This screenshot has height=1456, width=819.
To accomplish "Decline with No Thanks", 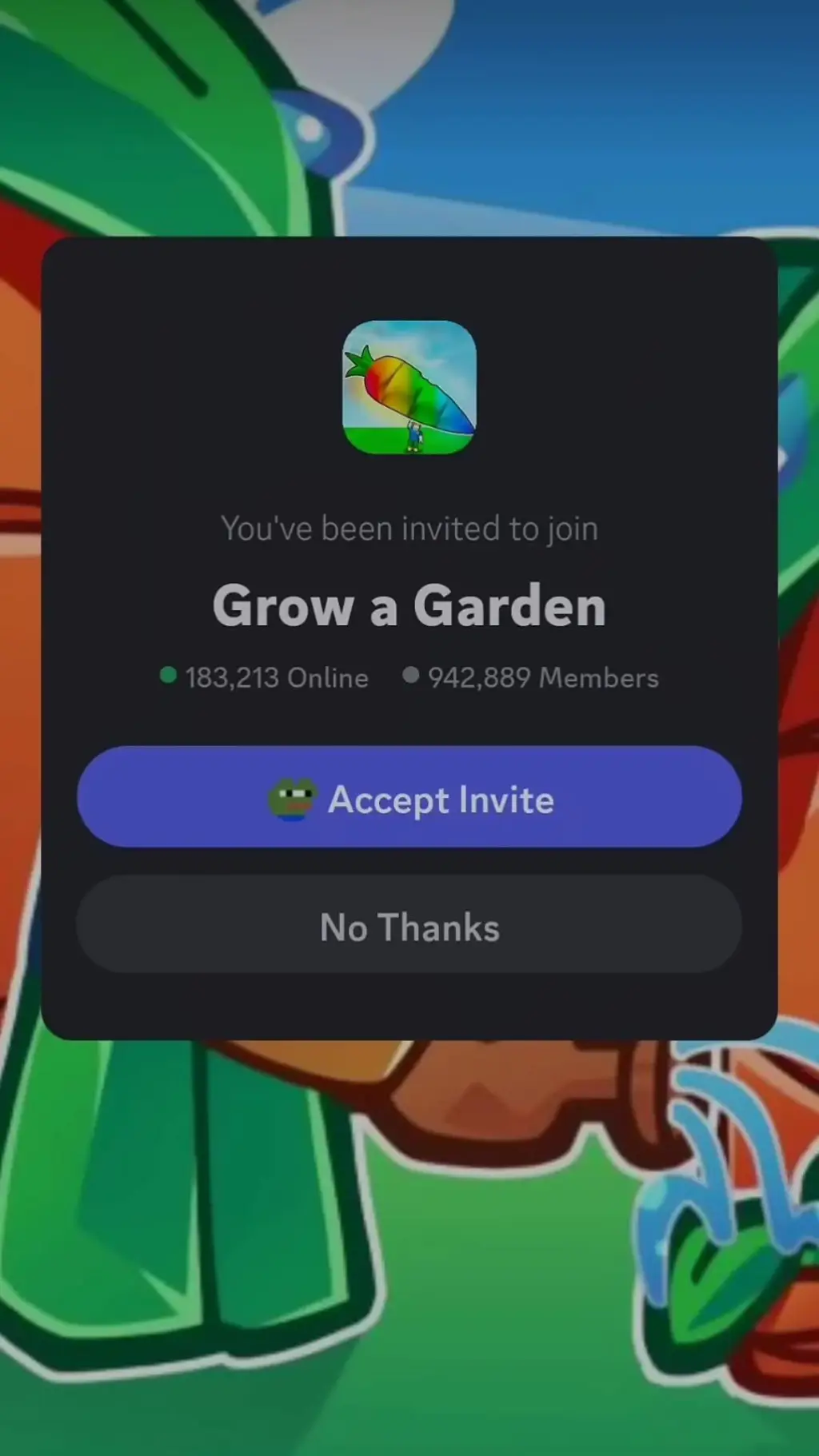I will [409, 925].
